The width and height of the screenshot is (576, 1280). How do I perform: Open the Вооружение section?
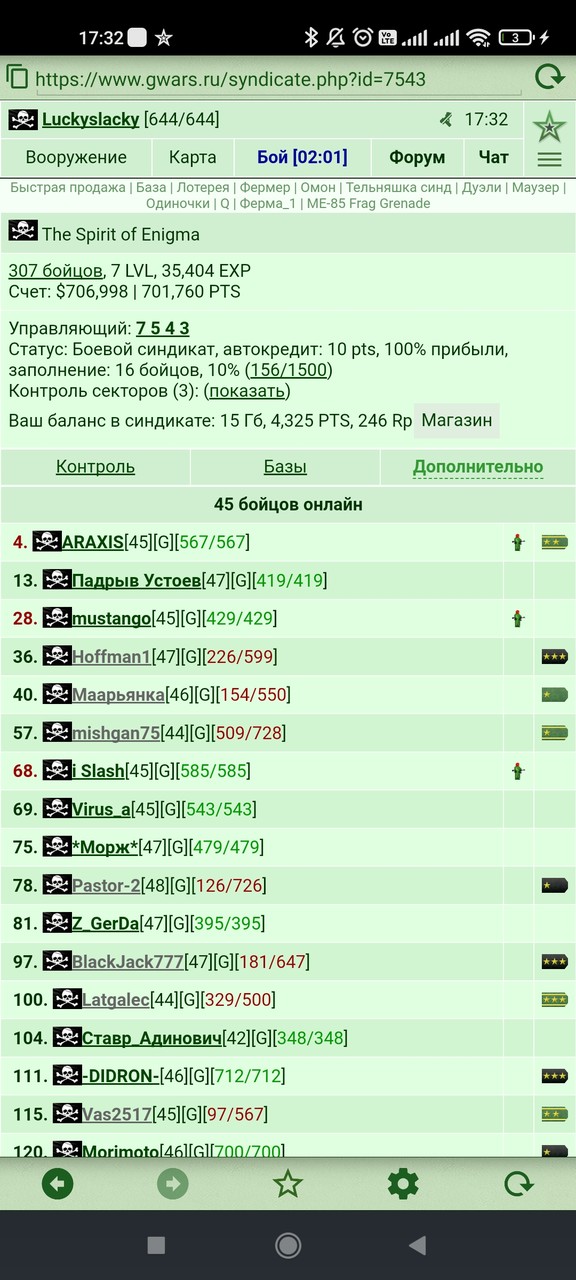(76, 157)
